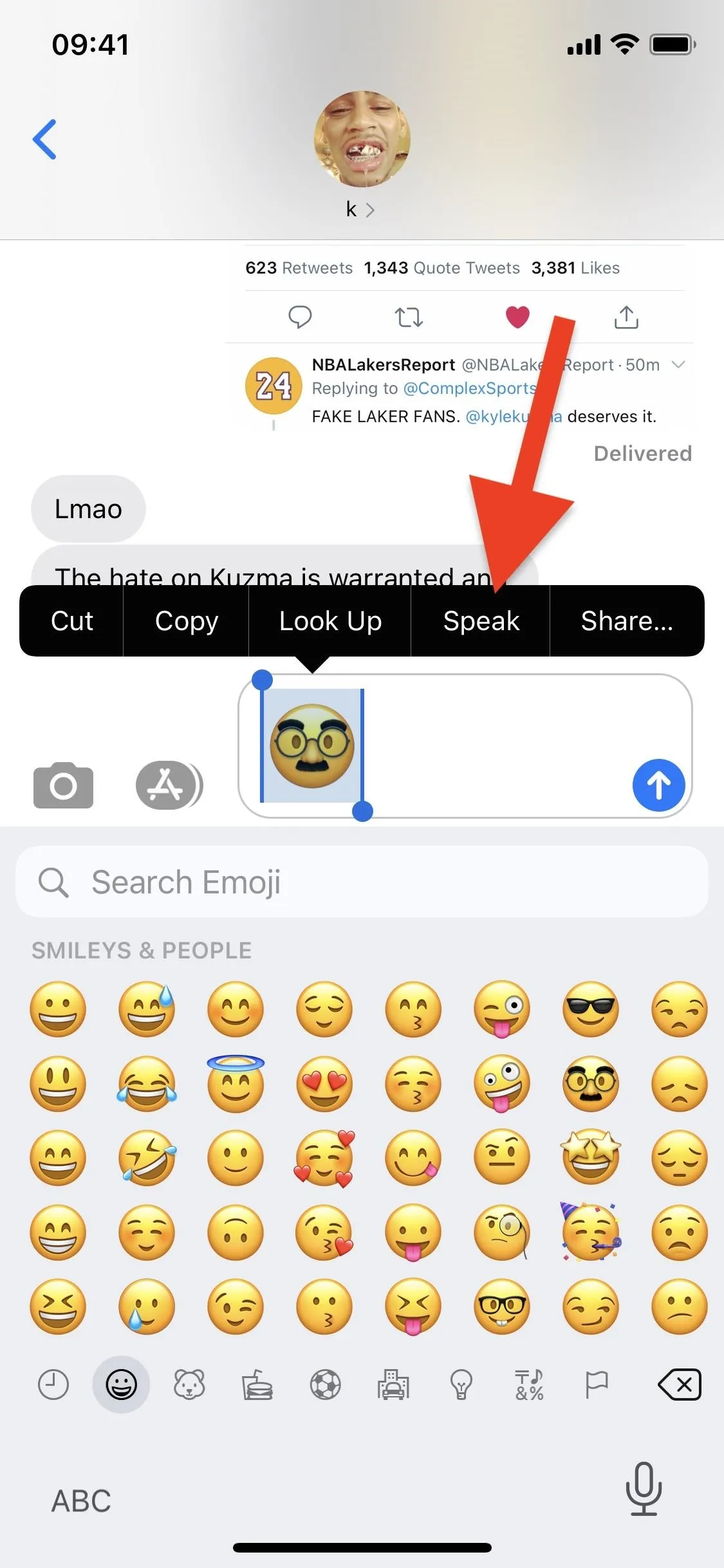This screenshot has width=724, height=1568.
Task: Open the camera from the message bar
Action: click(63, 785)
